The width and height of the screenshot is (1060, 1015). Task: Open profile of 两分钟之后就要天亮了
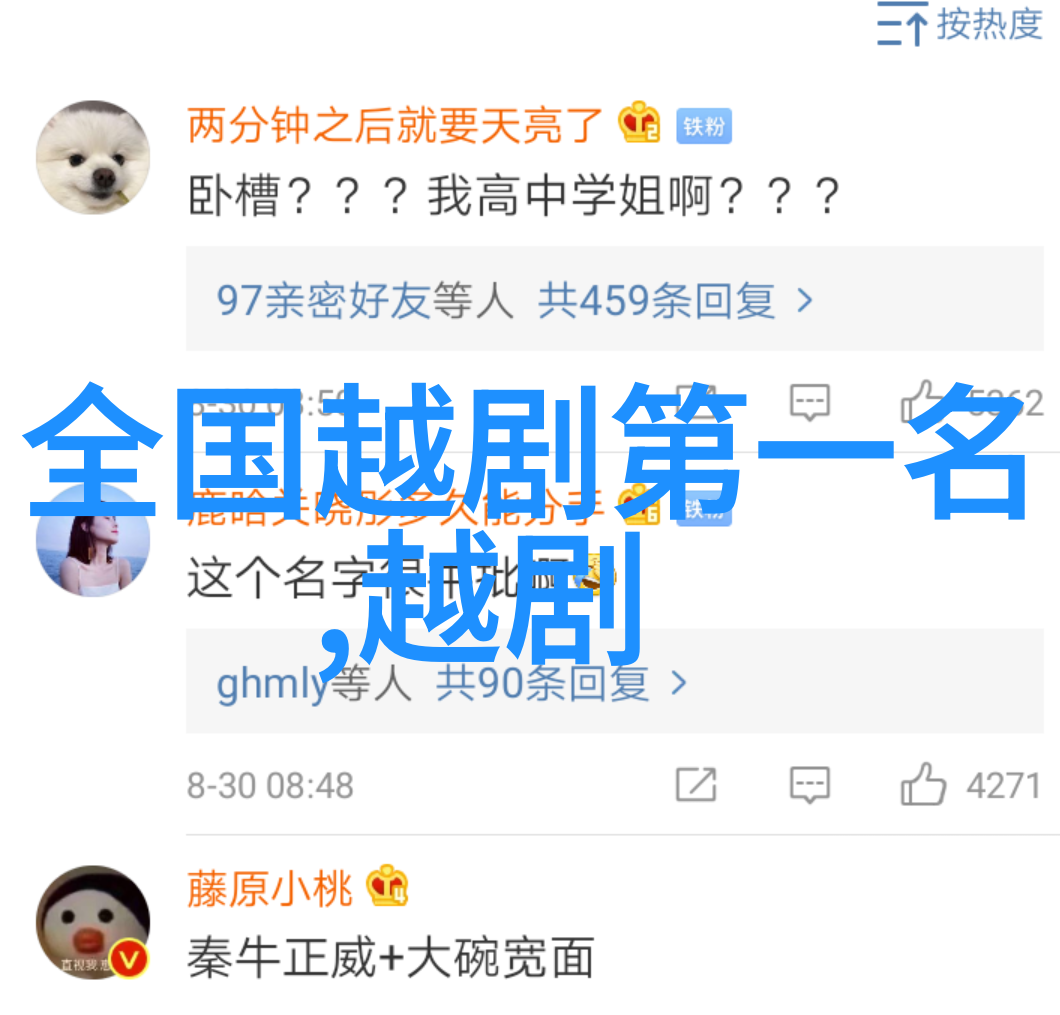click(396, 125)
